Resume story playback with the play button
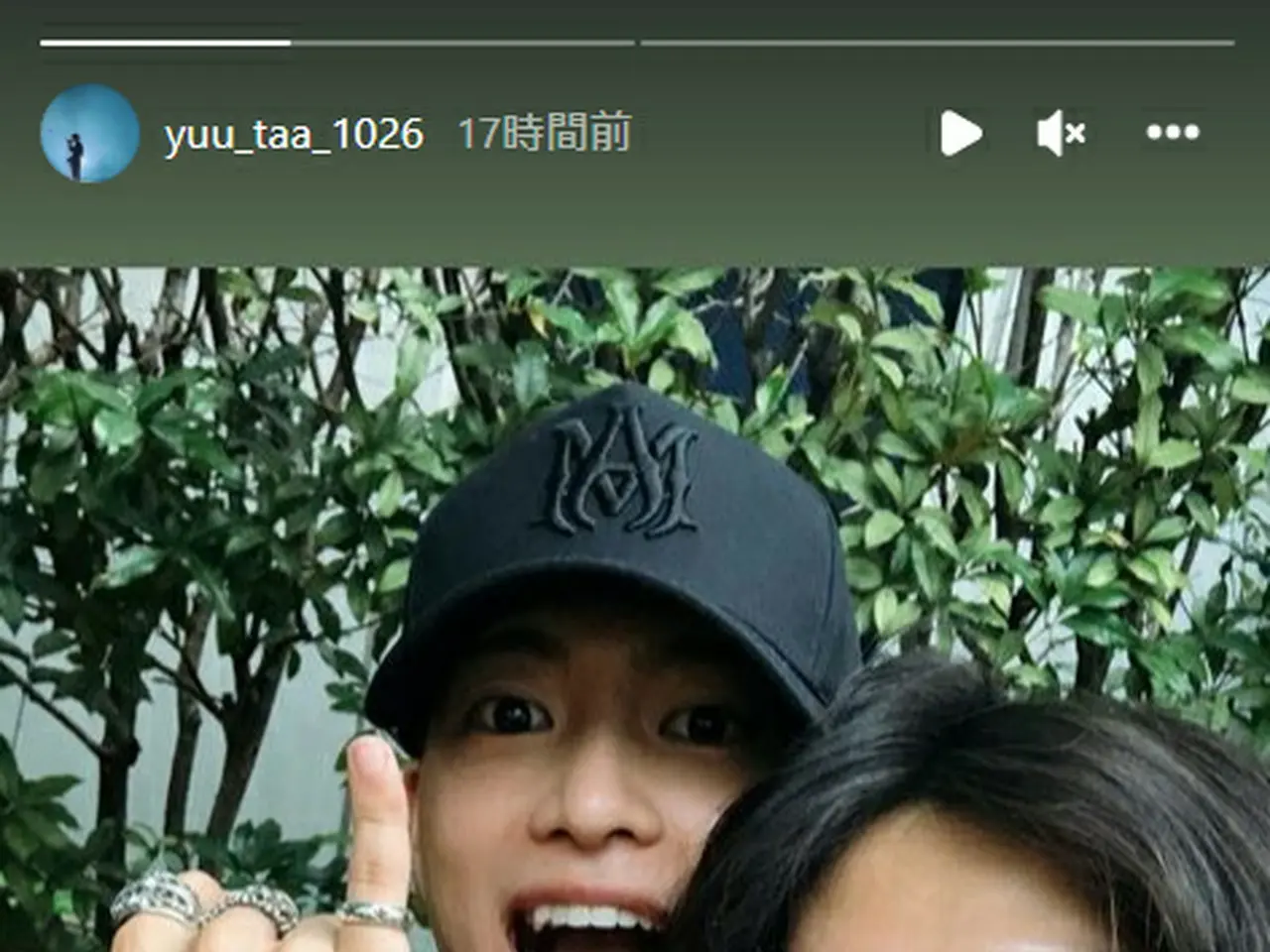1270x952 pixels. [x=960, y=133]
